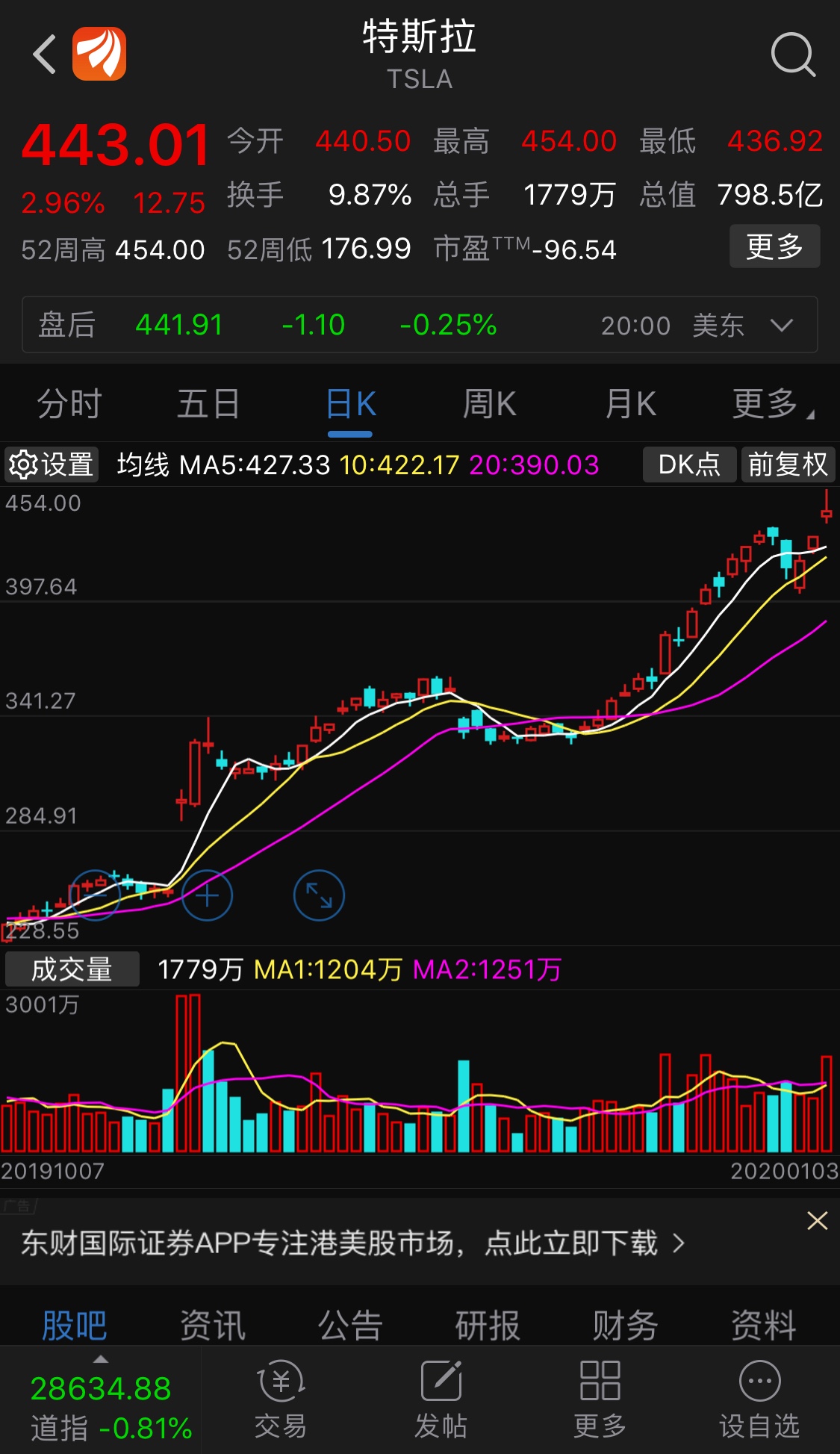This screenshot has height=1454, width=840.
Task: Switch to the 资讯 tab
Action: click(x=212, y=1326)
